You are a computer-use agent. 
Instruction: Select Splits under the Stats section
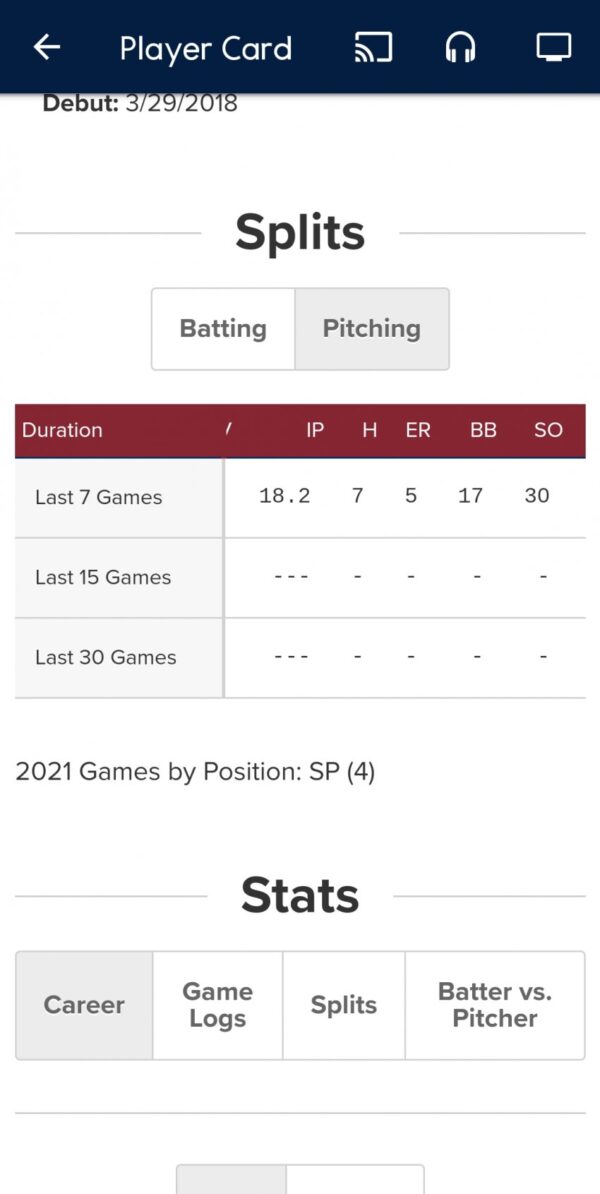343,1005
